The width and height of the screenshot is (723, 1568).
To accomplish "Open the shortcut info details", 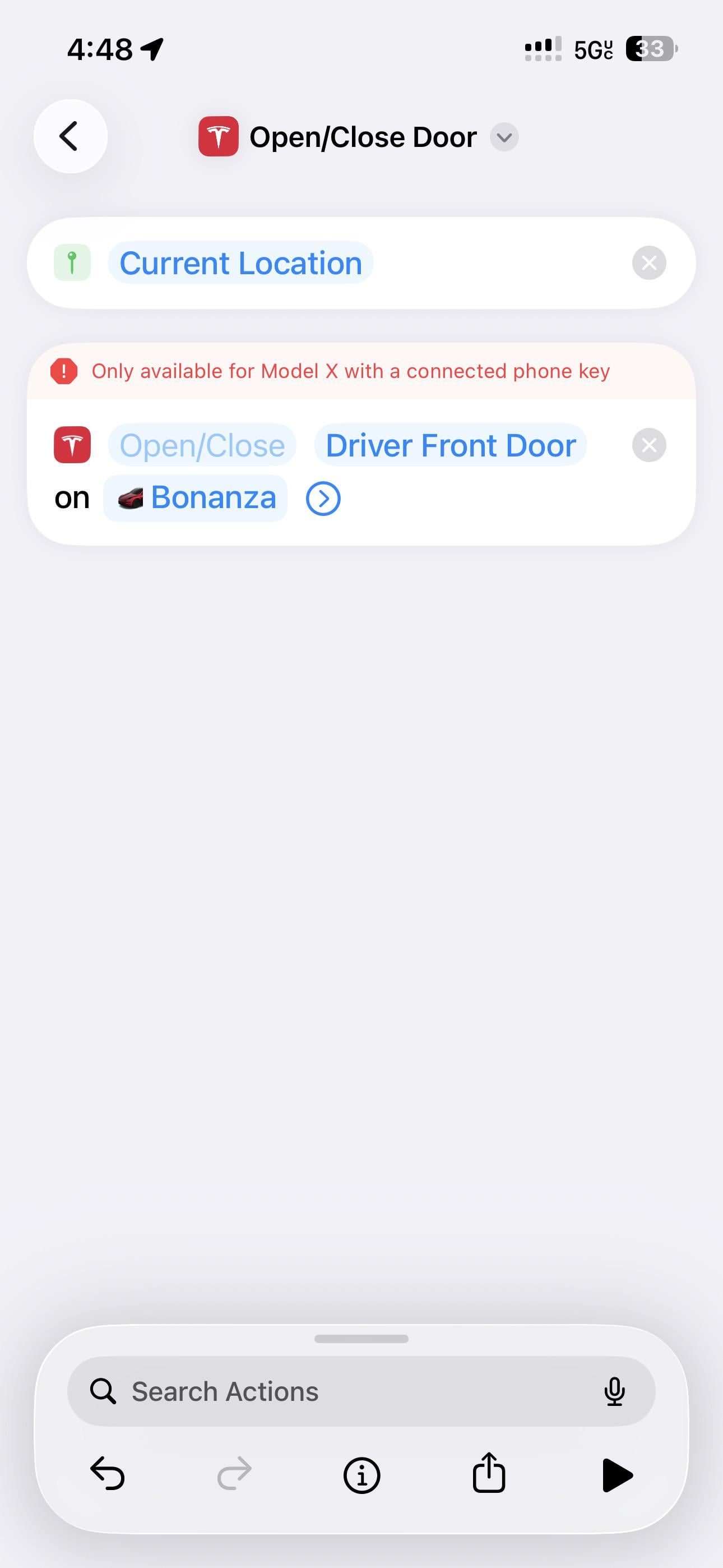I will click(x=361, y=1475).
